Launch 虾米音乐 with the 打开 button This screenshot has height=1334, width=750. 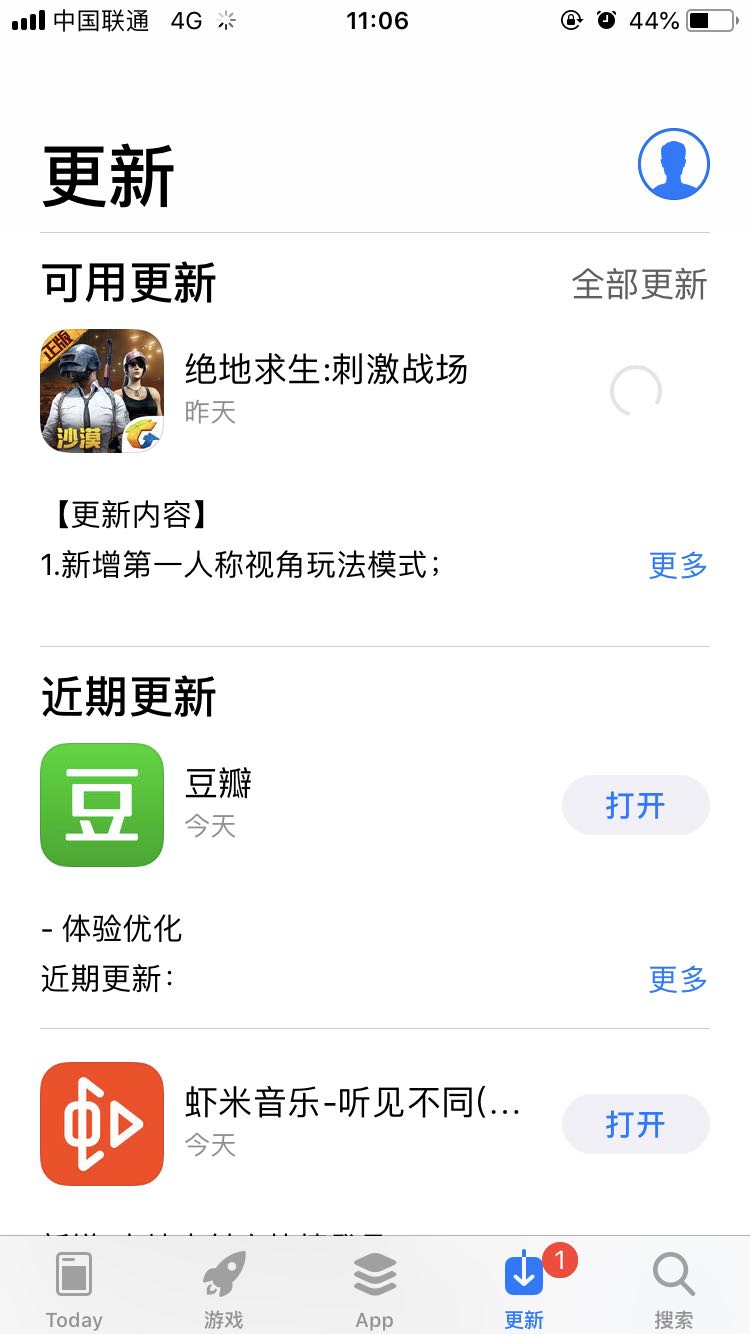(635, 1124)
